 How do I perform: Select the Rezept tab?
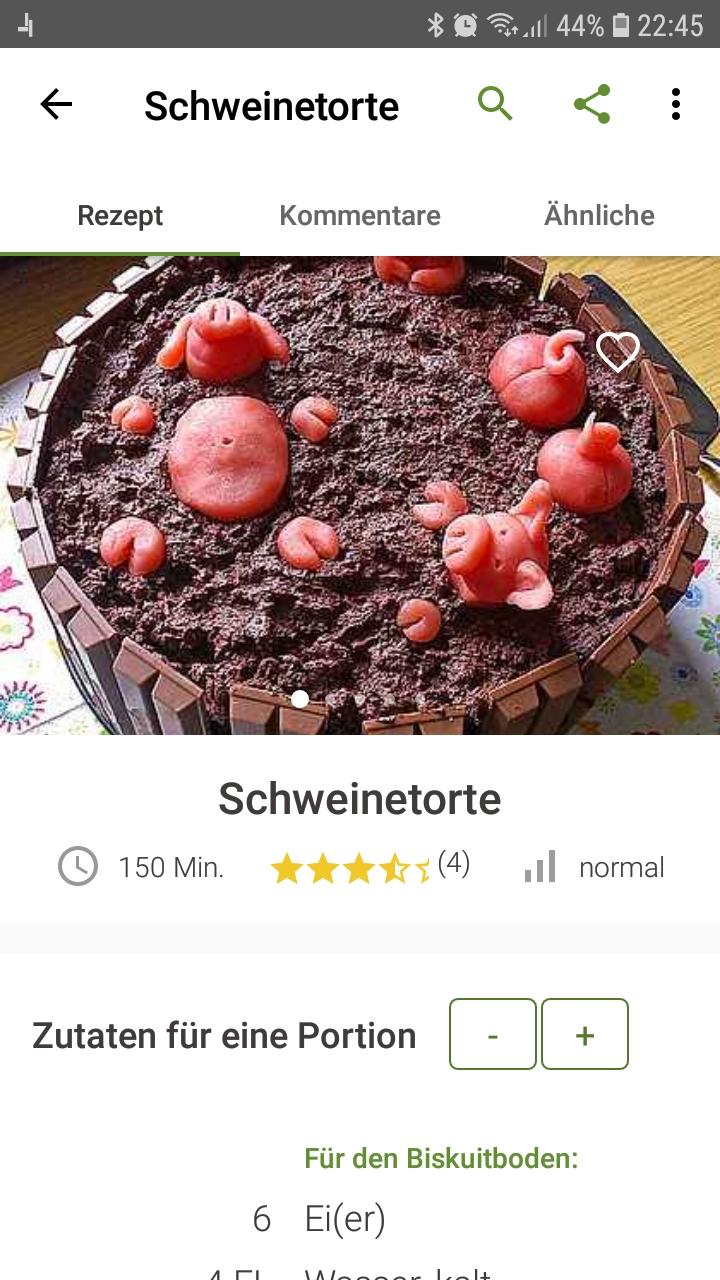(x=120, y=215)
